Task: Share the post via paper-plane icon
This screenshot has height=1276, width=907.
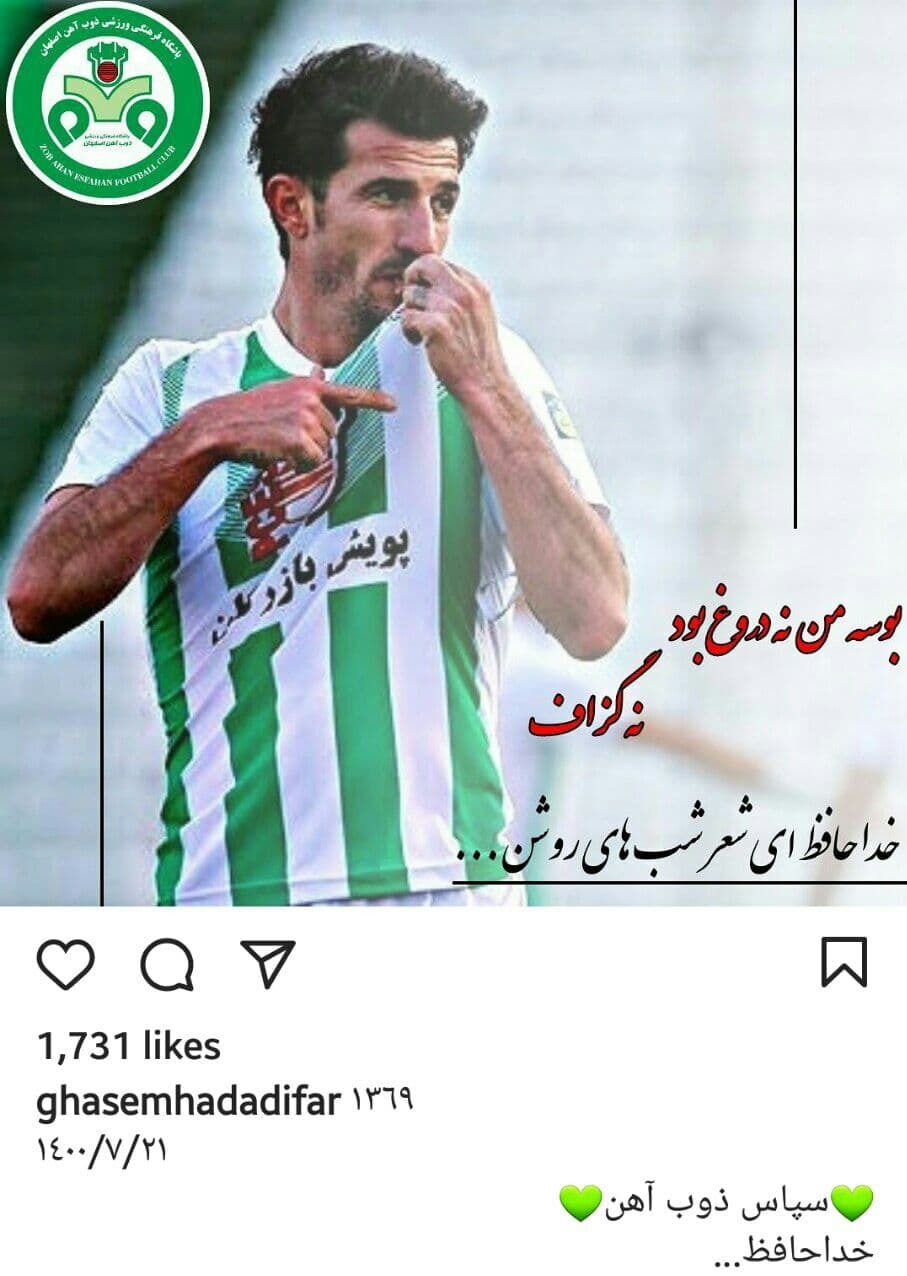Action: point(268,964)
